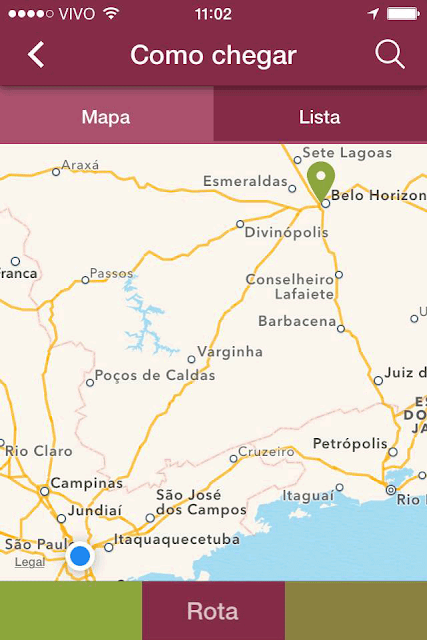The width and height of the screenshot is (427, 640).
Task: Tap the blue current location dot
Action: click(80, 556)
